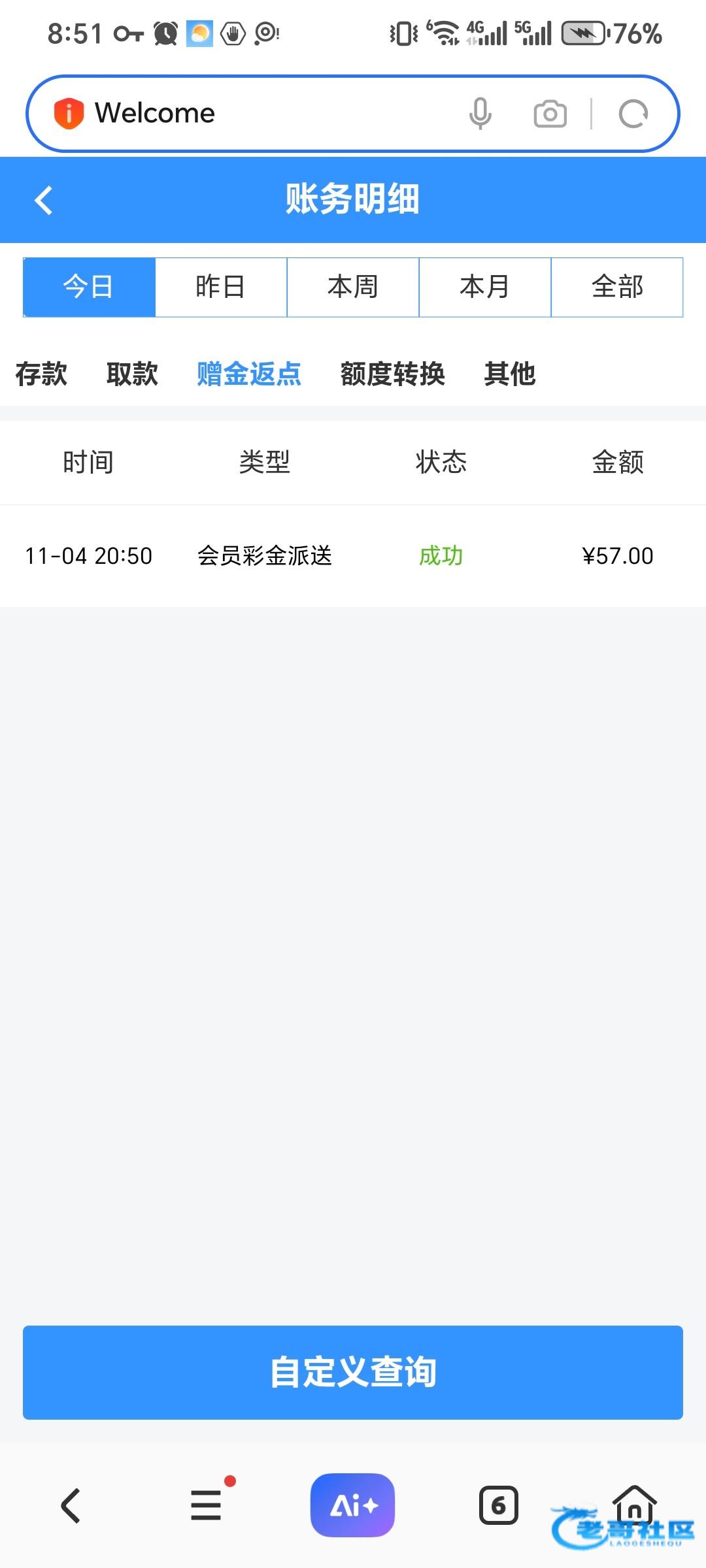The height and width of the screenshot is (1568, 706).
Task: Tap the Welcome address bar
Action: (261, 114)
